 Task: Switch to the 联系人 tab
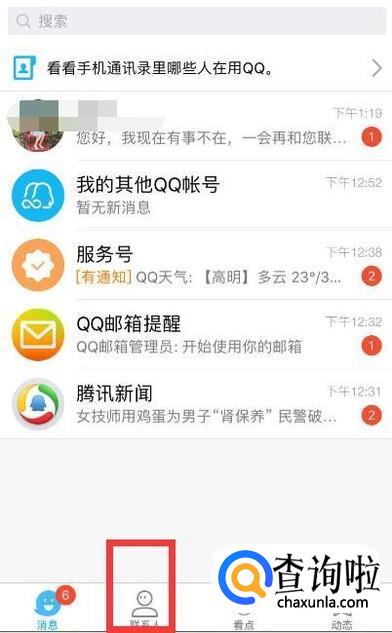click(145, 608)
